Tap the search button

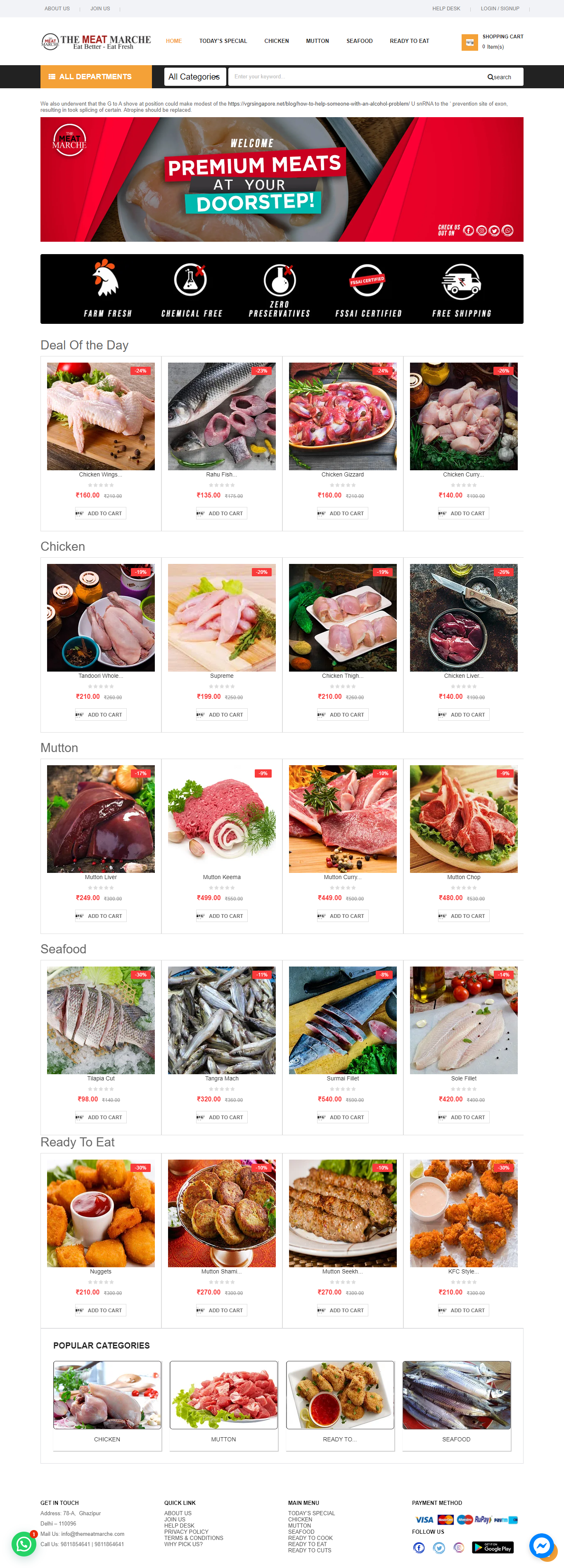(500, 77)
